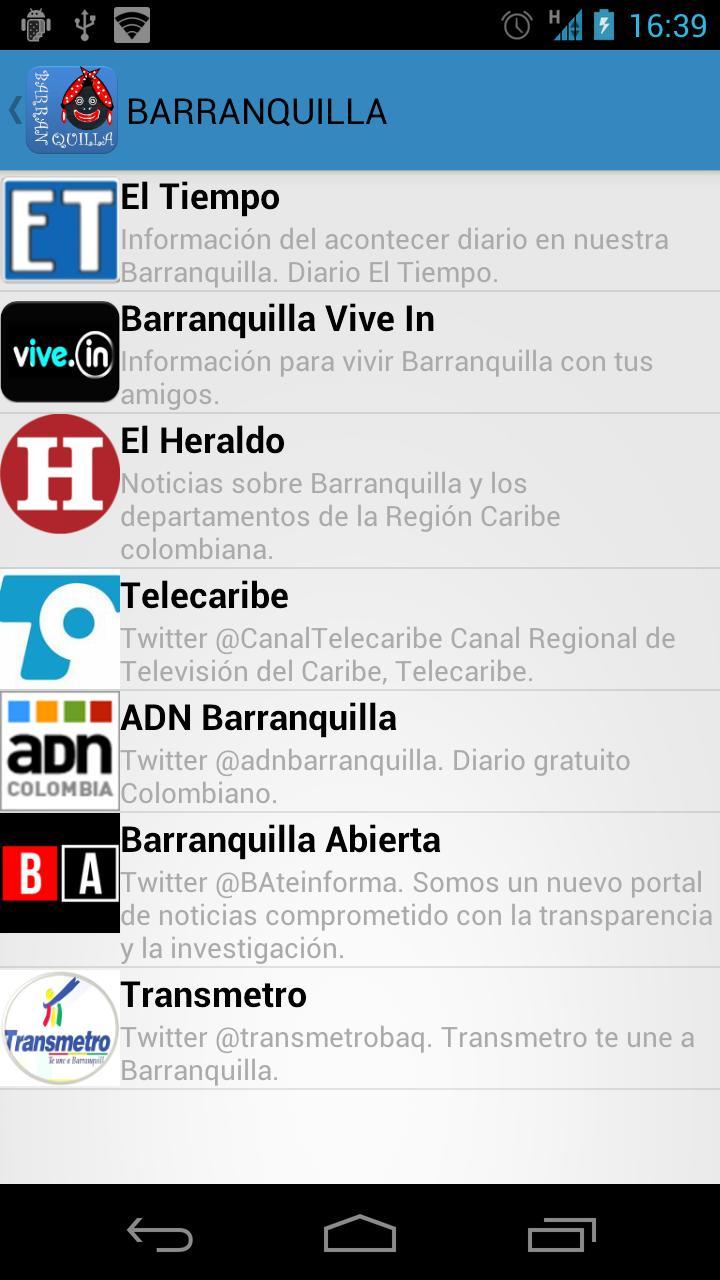Go back using the header chevron
This screenshot has height=1280, width=720.
[x=16, y=108]
